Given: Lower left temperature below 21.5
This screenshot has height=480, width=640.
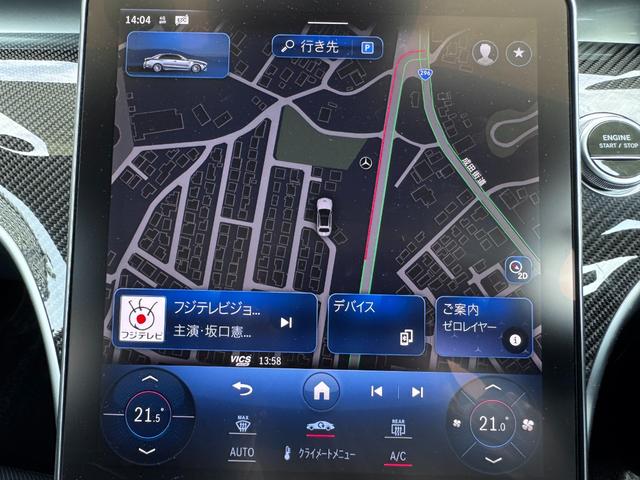Looking at the screenshot, I should 149,451.
